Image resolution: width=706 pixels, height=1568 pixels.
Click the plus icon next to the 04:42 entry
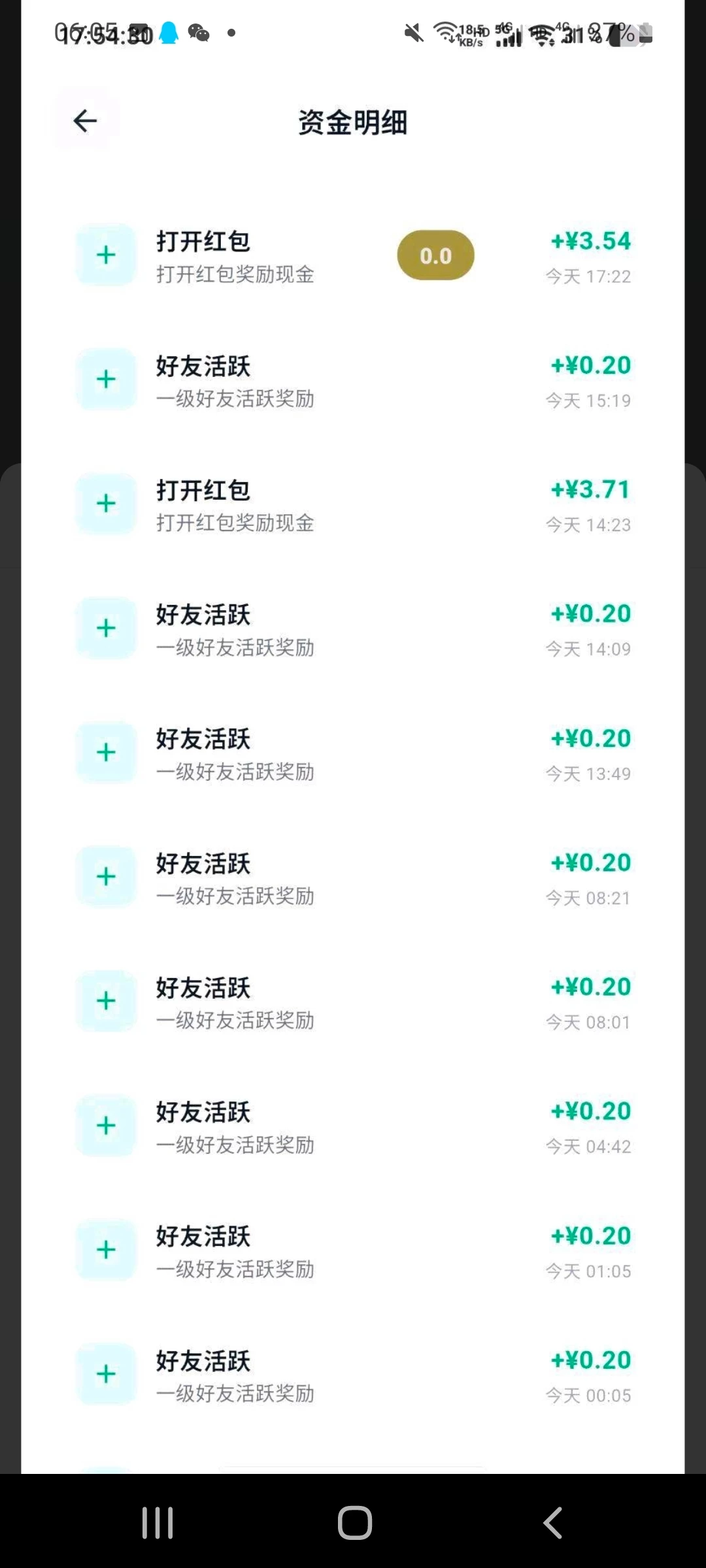pyautogui.click(x=105, y=1125)
